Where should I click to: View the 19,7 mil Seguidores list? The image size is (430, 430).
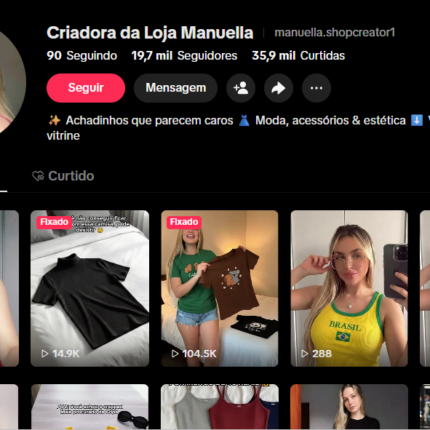point(184,56)
